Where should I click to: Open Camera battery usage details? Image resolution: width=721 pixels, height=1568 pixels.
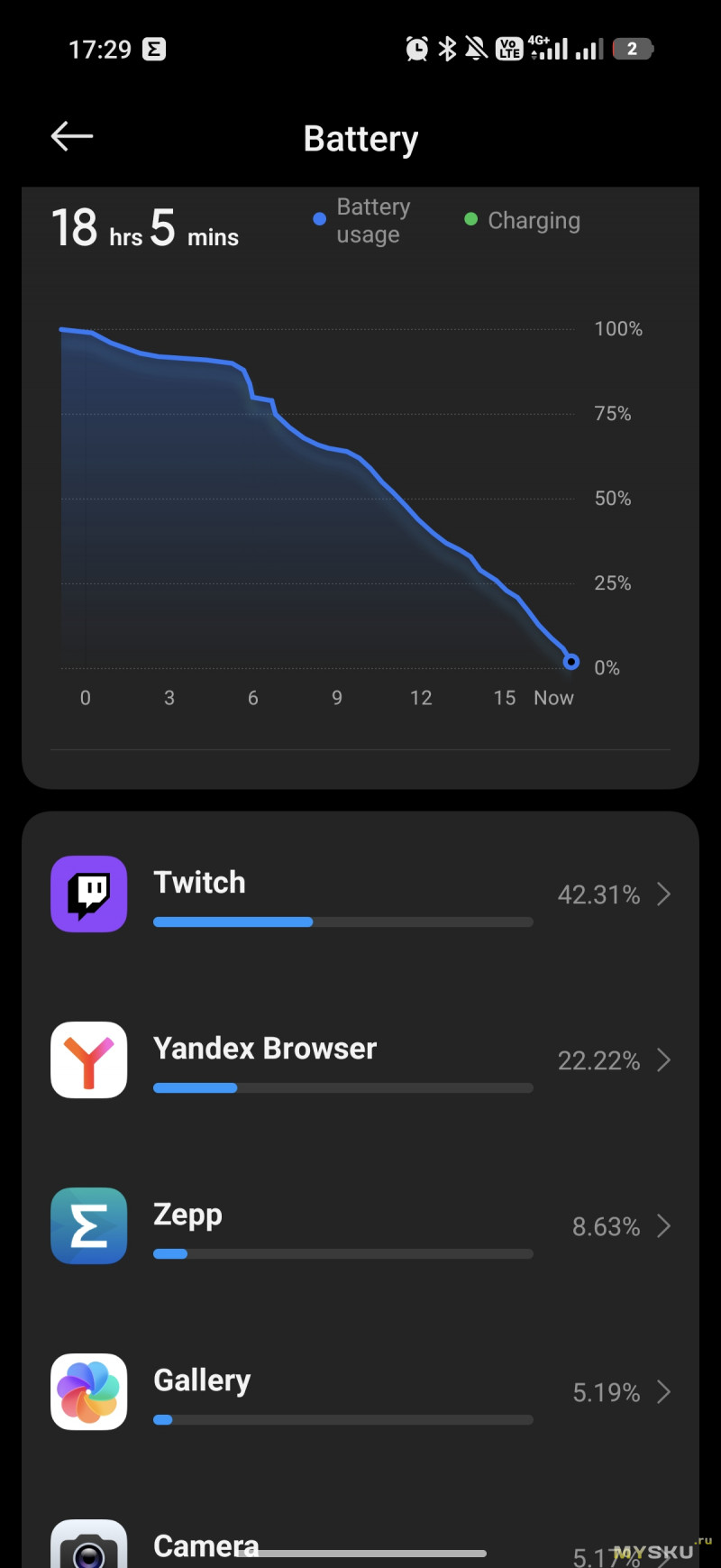[x=360, y=1544]
